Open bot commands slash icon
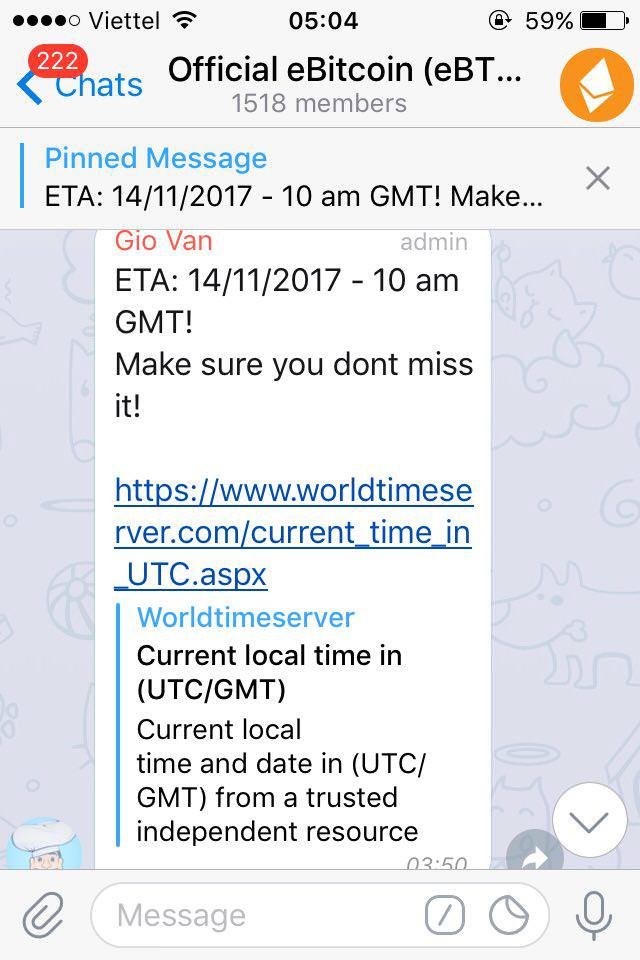 click(x=445, y=915)
